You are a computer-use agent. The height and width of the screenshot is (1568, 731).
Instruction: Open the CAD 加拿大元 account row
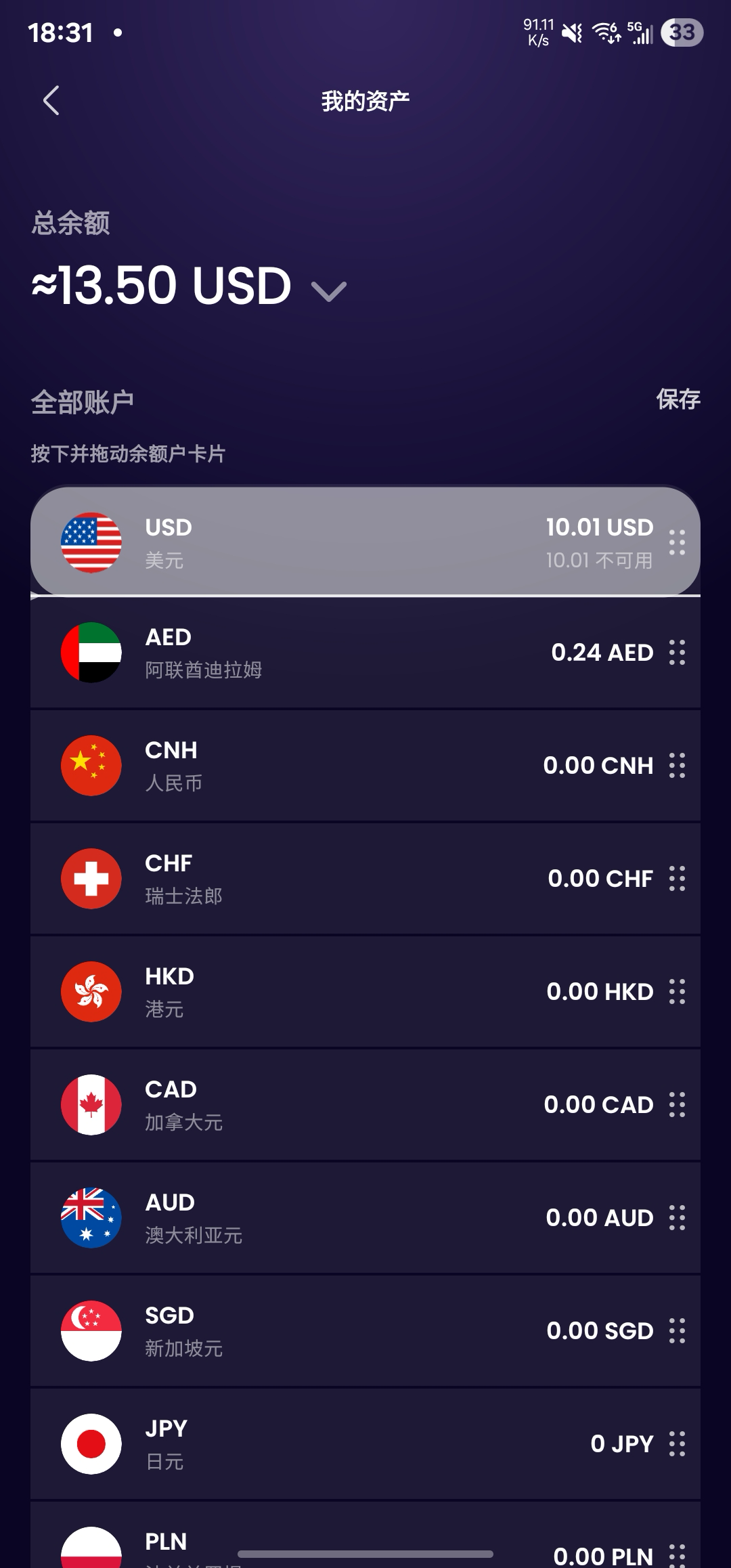click(x=338, y=1105)
